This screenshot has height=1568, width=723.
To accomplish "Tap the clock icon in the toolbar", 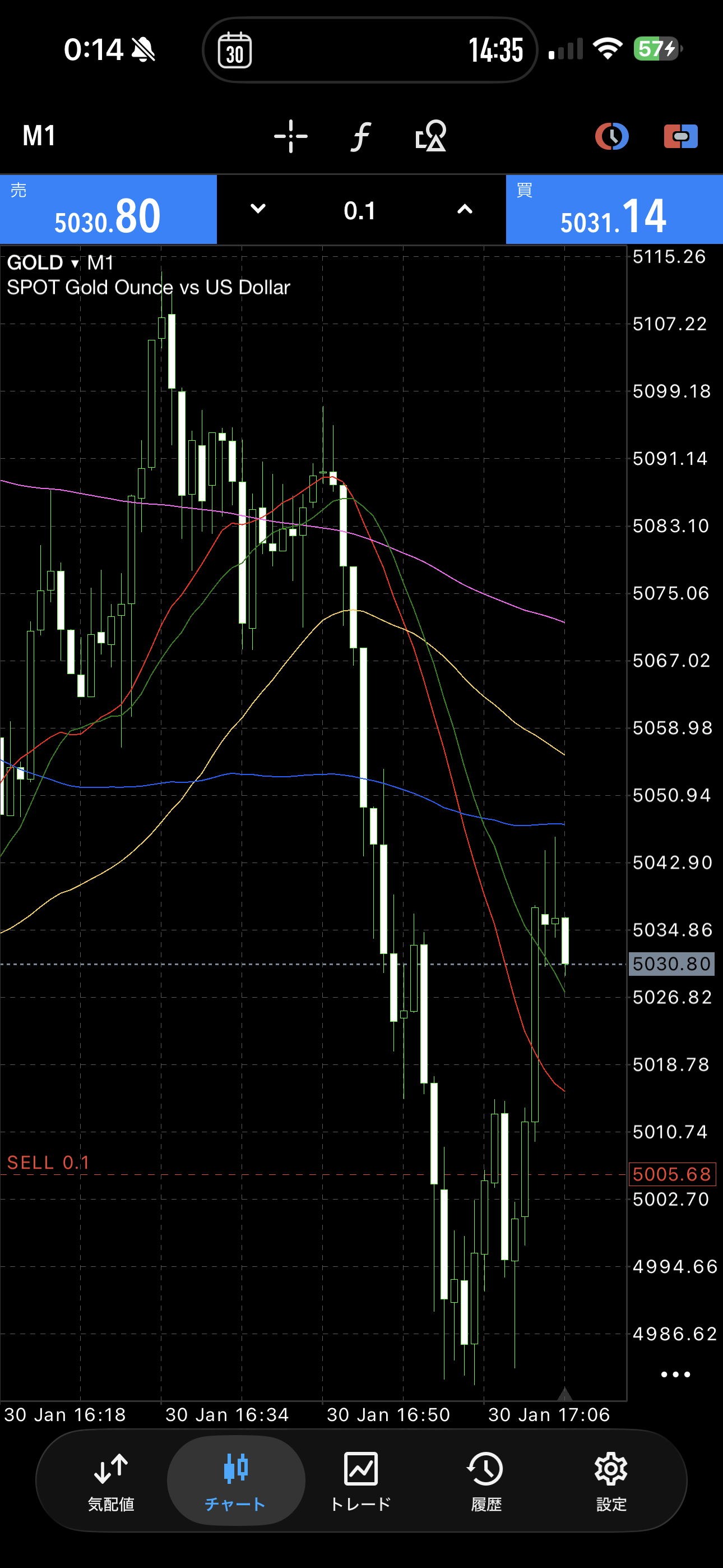I will (611, 136).
